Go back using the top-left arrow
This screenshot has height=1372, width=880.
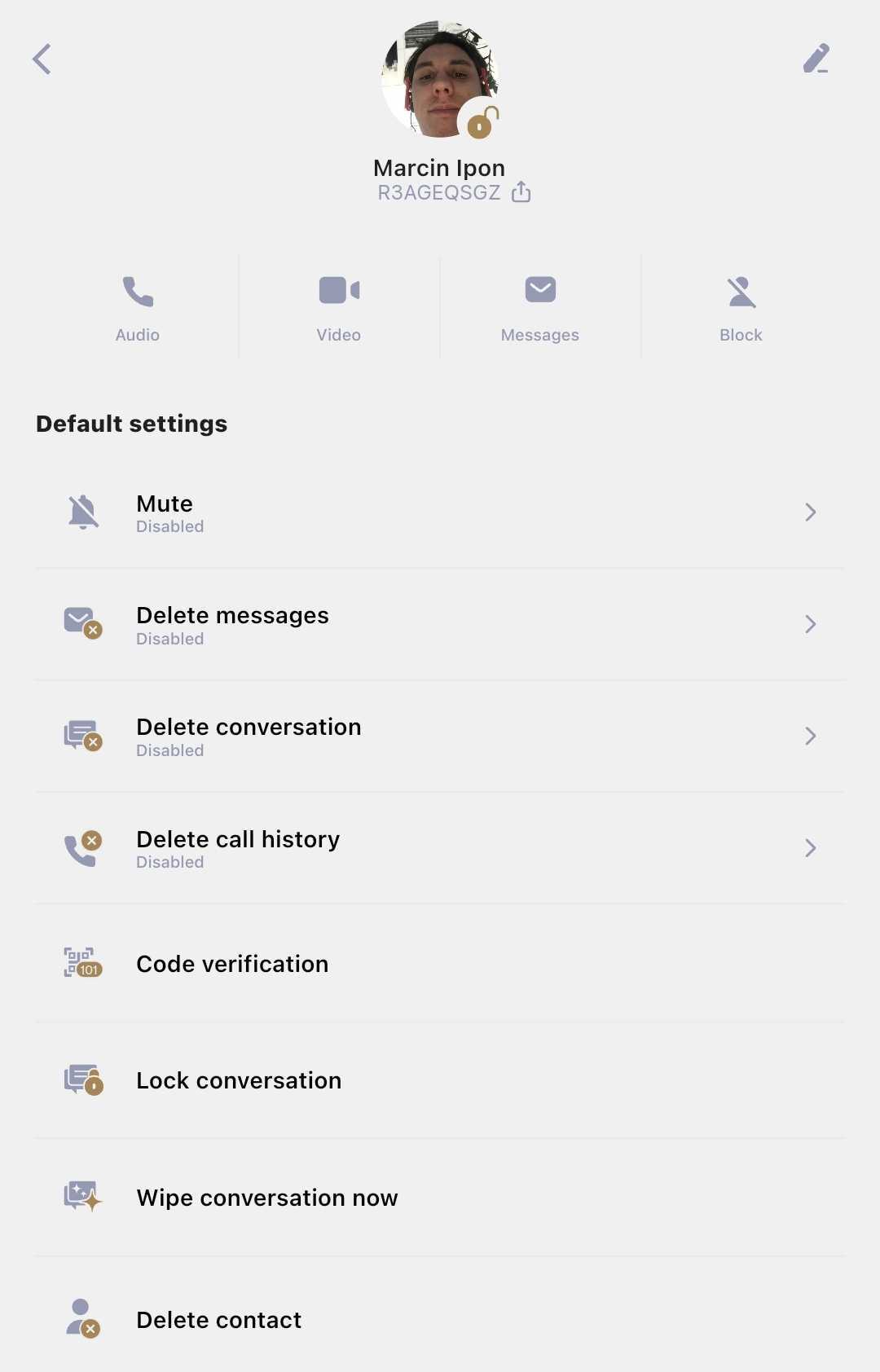(x=42, y=59)
